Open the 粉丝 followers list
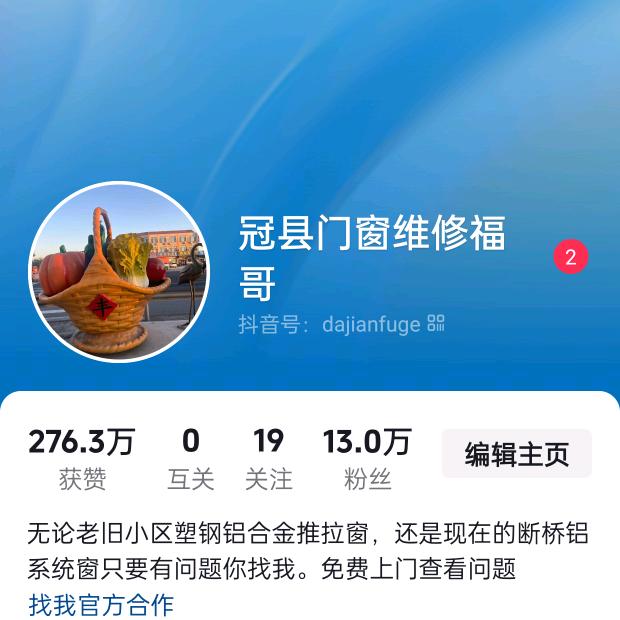The height and width of the screenshot is (620, 620). pyautogui.click(x=367, y=459)
